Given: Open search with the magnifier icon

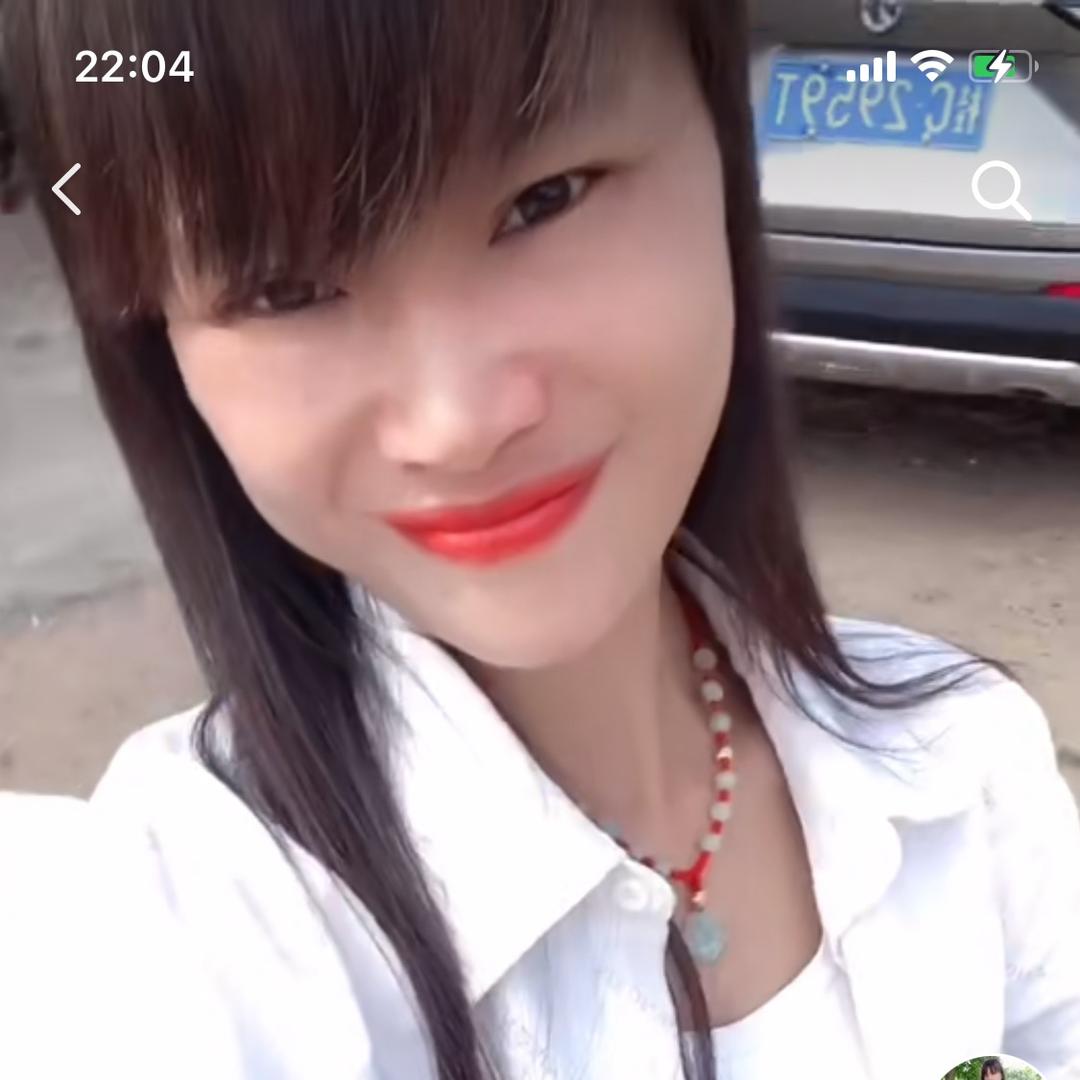Looking at the screenshot, I should (1000, 190).
